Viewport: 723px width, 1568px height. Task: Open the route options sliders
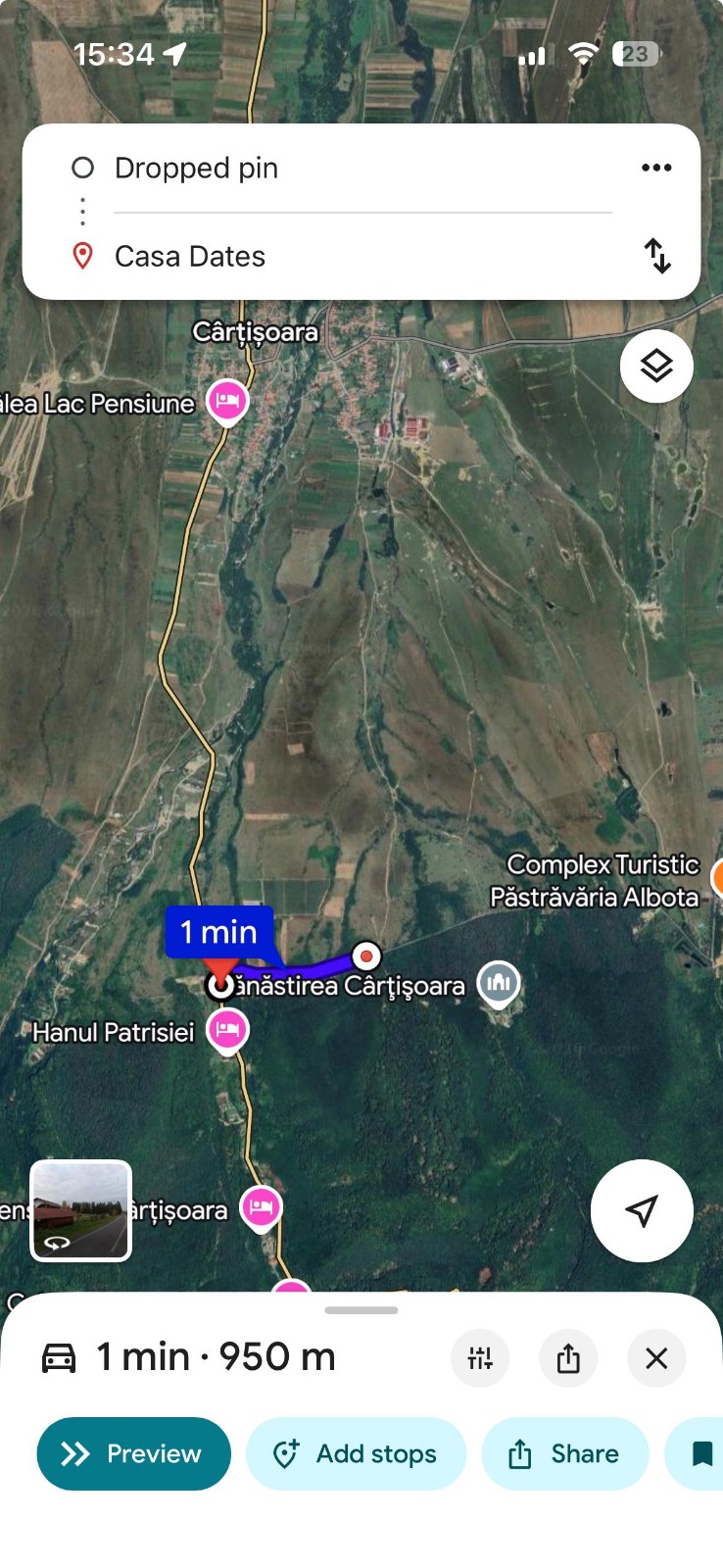click(480, 1358)
